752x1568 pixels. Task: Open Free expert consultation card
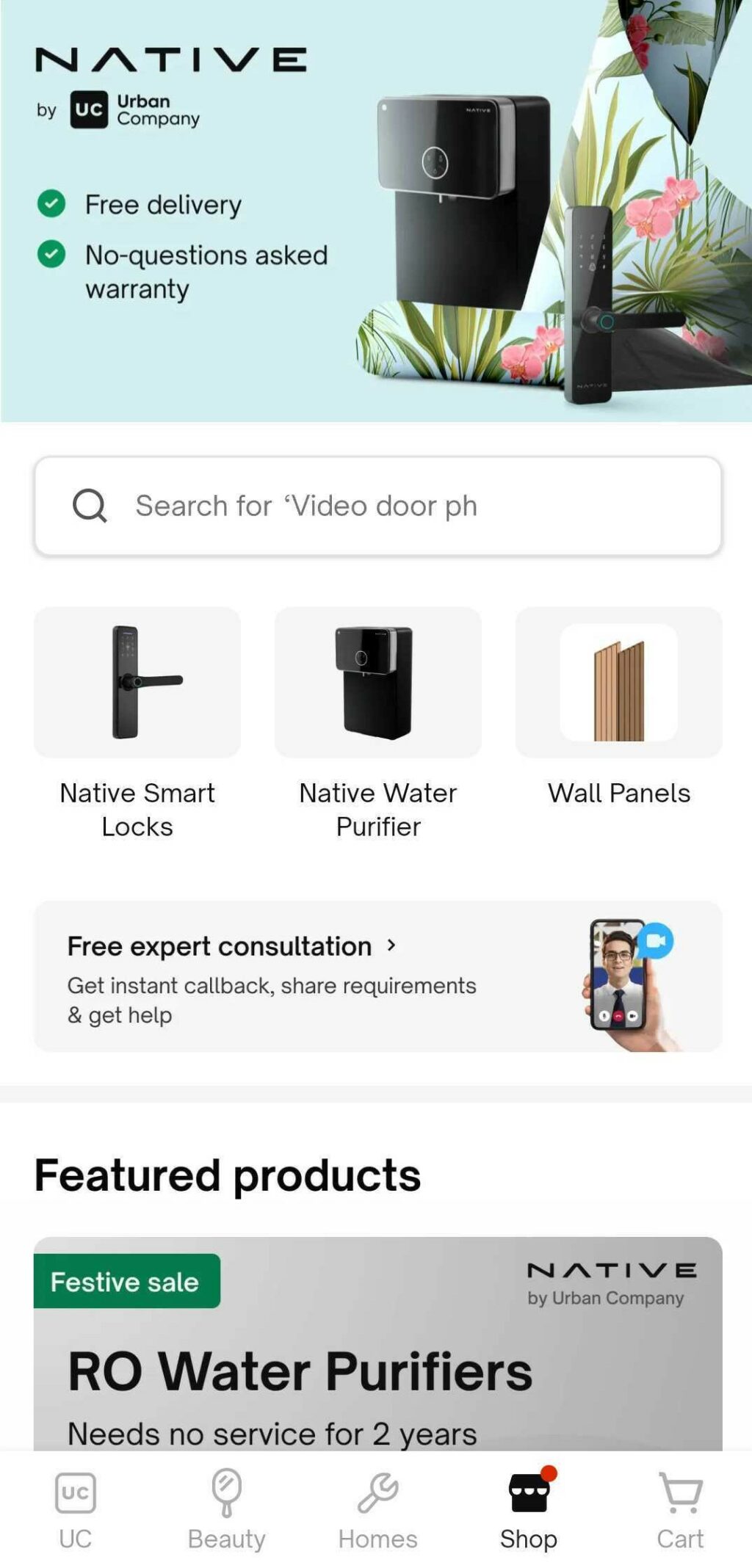(x=377, y=976)
